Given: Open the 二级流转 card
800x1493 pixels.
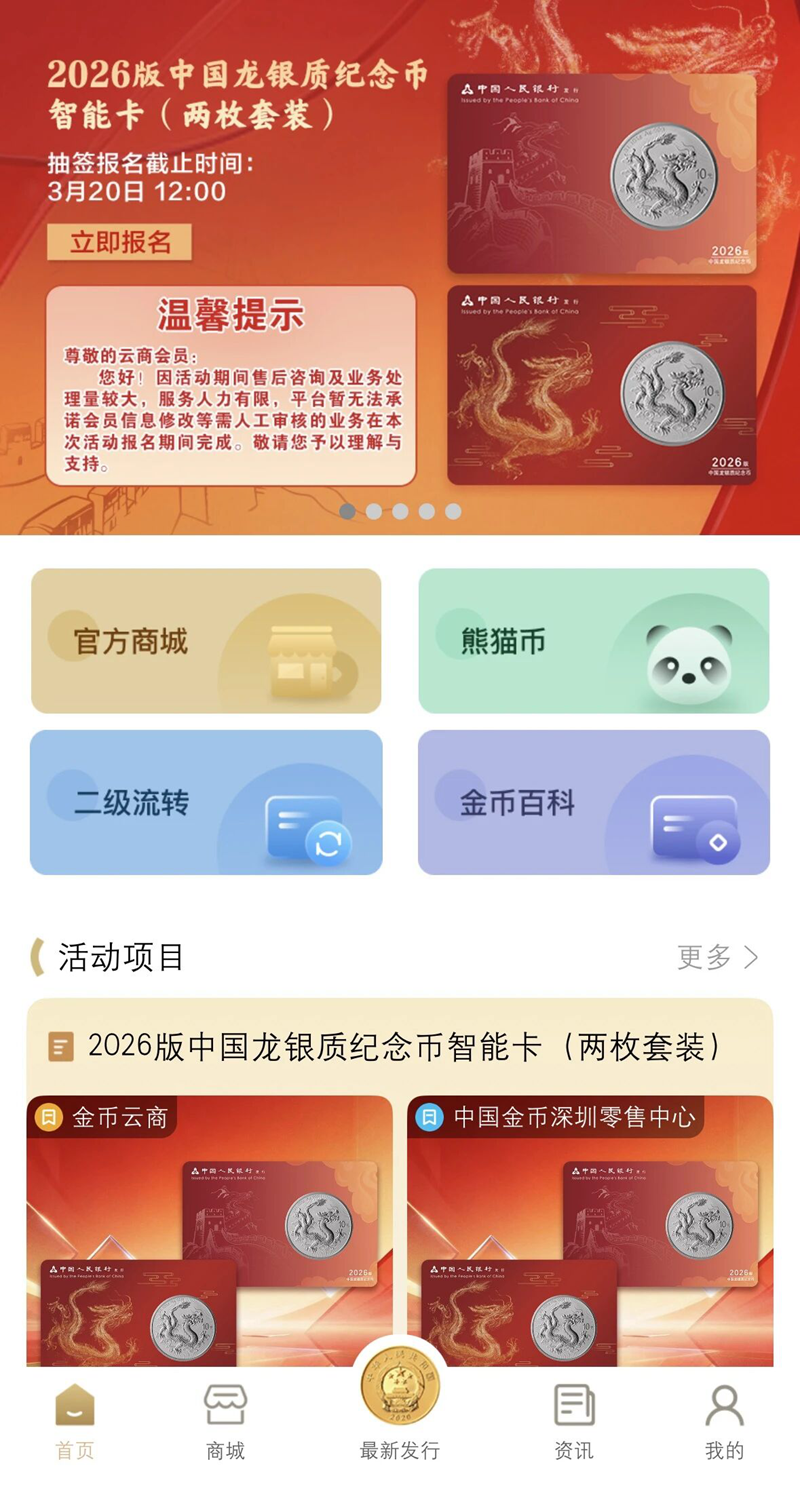Looking at the screenshot, I should (206, 802).
